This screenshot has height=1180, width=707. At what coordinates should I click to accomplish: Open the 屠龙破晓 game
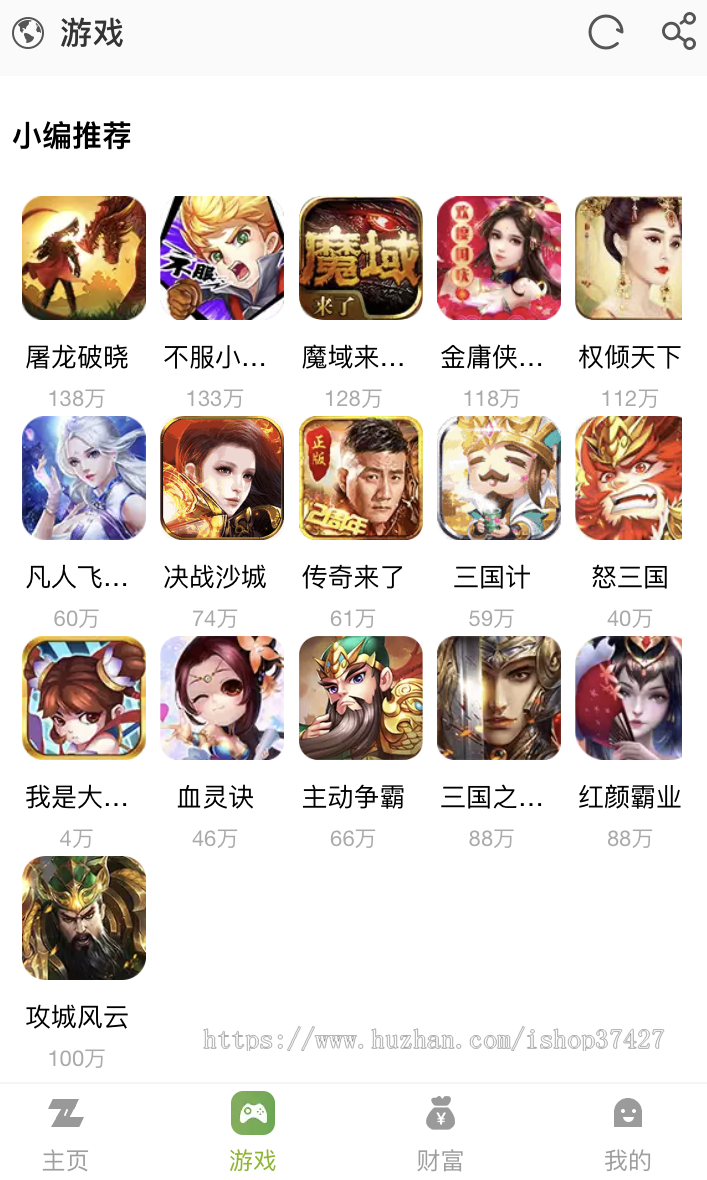[84, 258]
